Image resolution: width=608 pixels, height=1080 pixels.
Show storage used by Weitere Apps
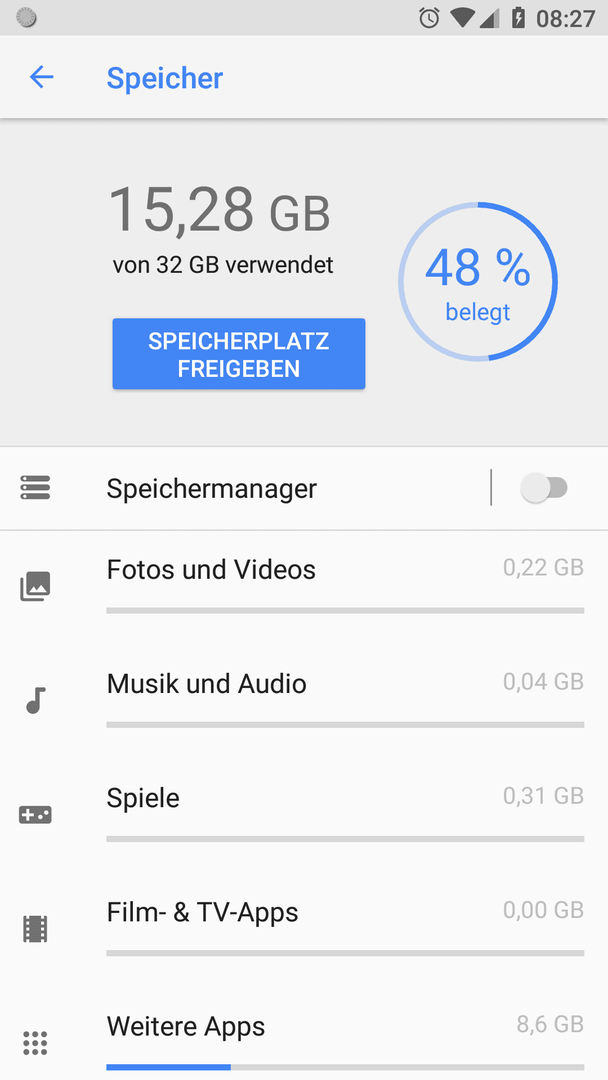[x=304, y=1035]
